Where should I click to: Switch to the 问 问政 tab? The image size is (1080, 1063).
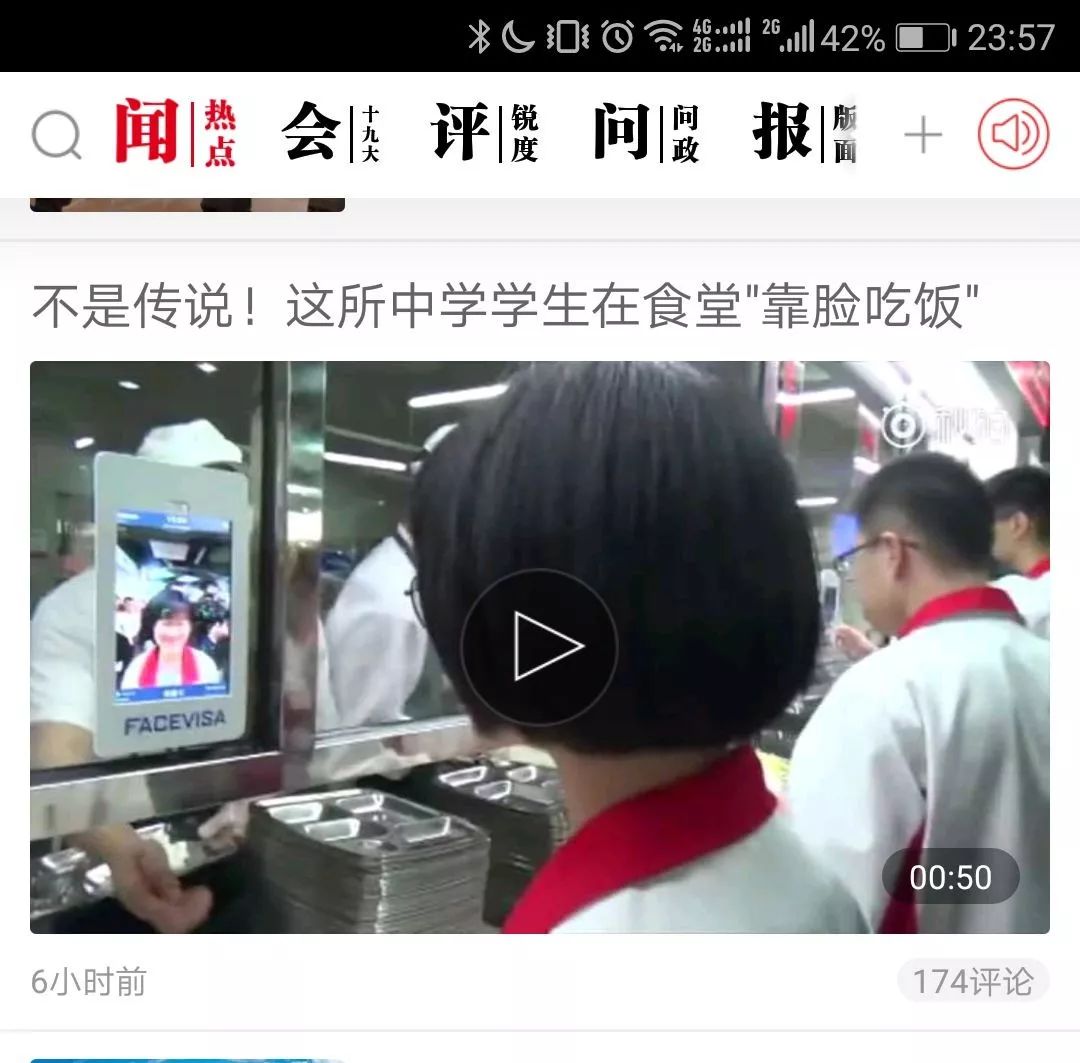click(645, 133)
